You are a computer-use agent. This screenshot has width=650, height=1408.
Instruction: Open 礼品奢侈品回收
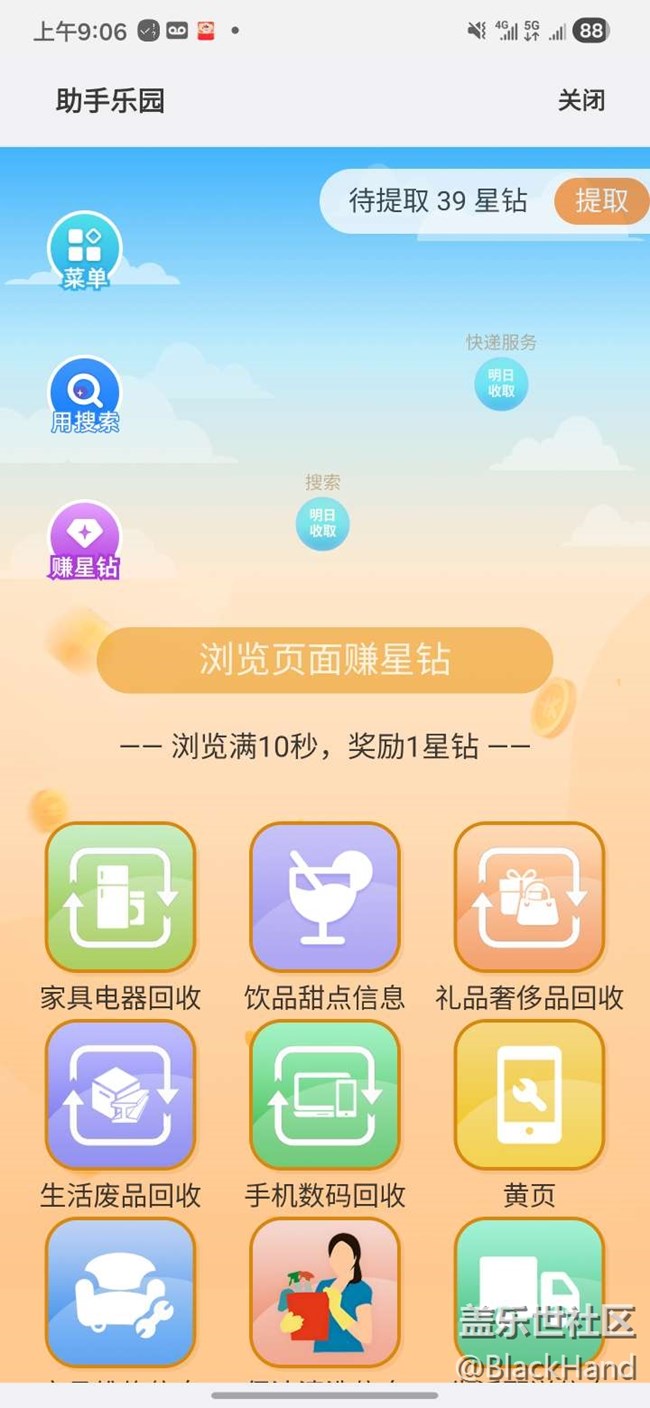[529, 897]
